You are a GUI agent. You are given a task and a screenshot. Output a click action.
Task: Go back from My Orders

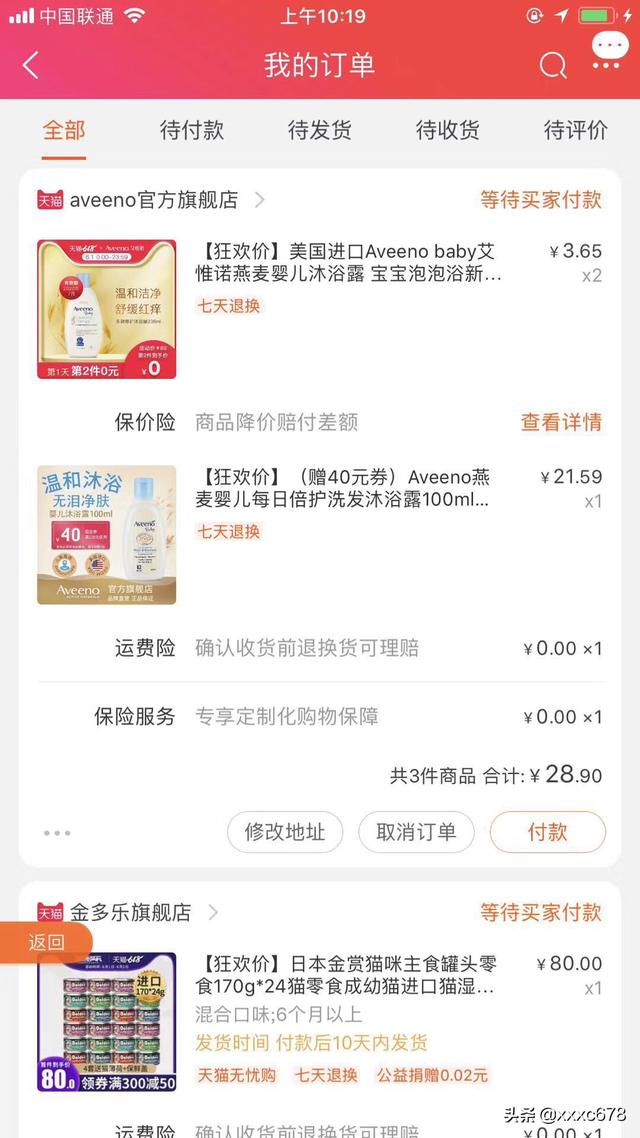point(31,66)
